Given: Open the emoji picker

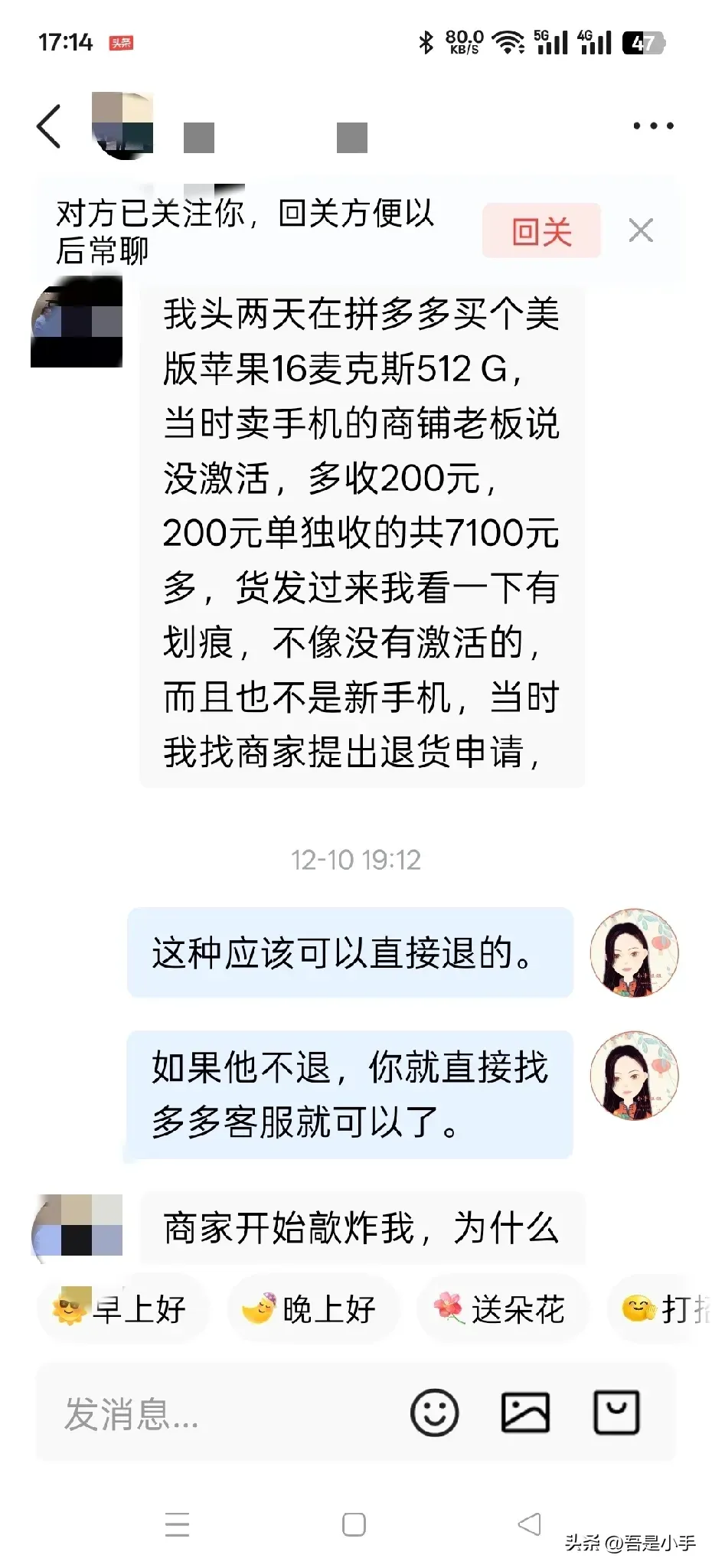Looking at the screenshot, I should [434, 1413].
